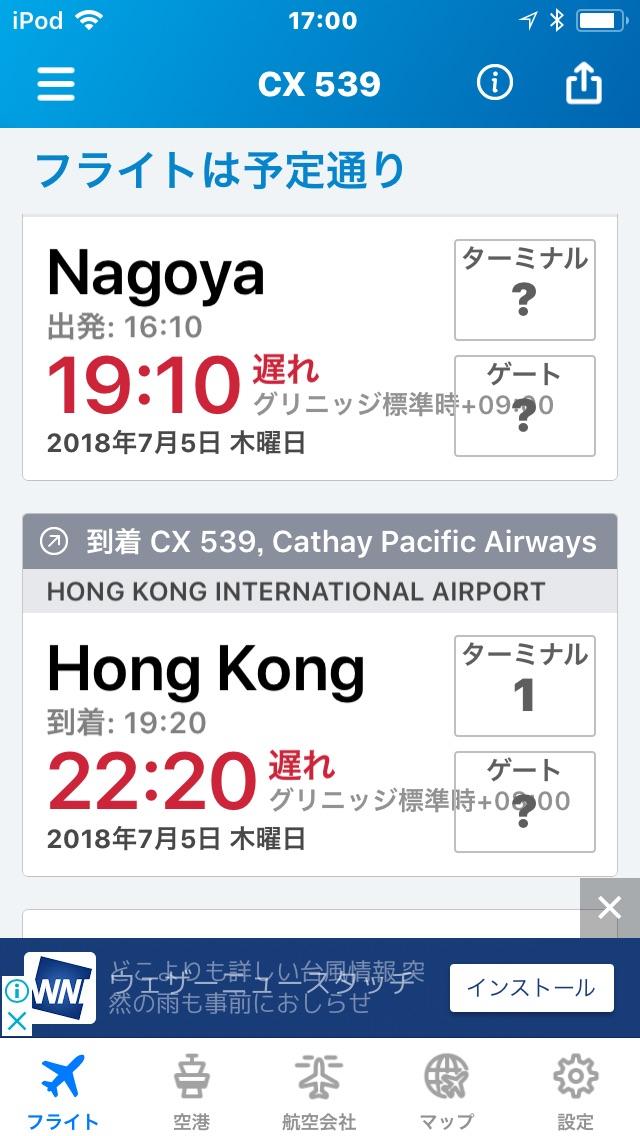The image size is (640, 1136).
Task: Open the flight info icon
Action: coord(494,84)
